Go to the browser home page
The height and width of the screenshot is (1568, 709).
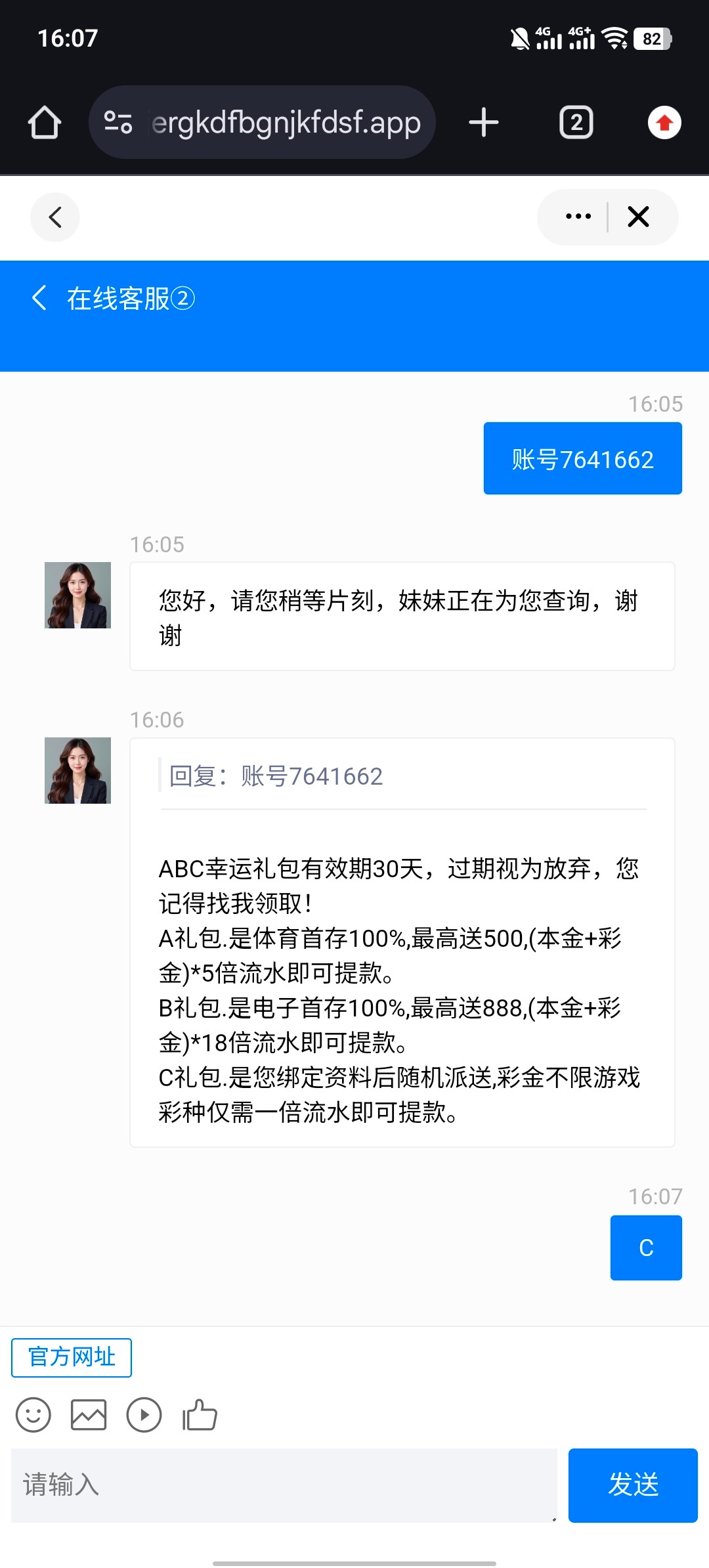point(45,123)
